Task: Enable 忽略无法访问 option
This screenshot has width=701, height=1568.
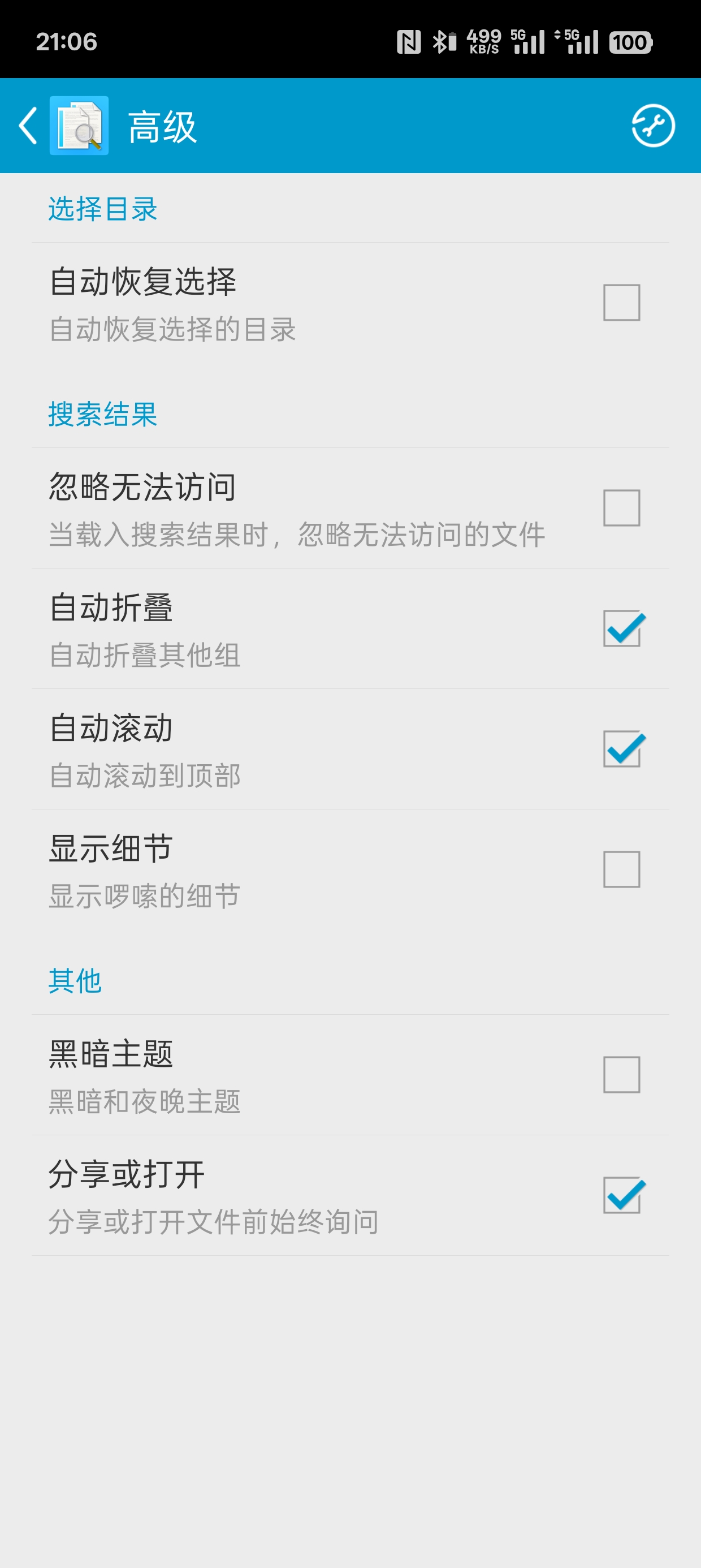Action: 622,506
